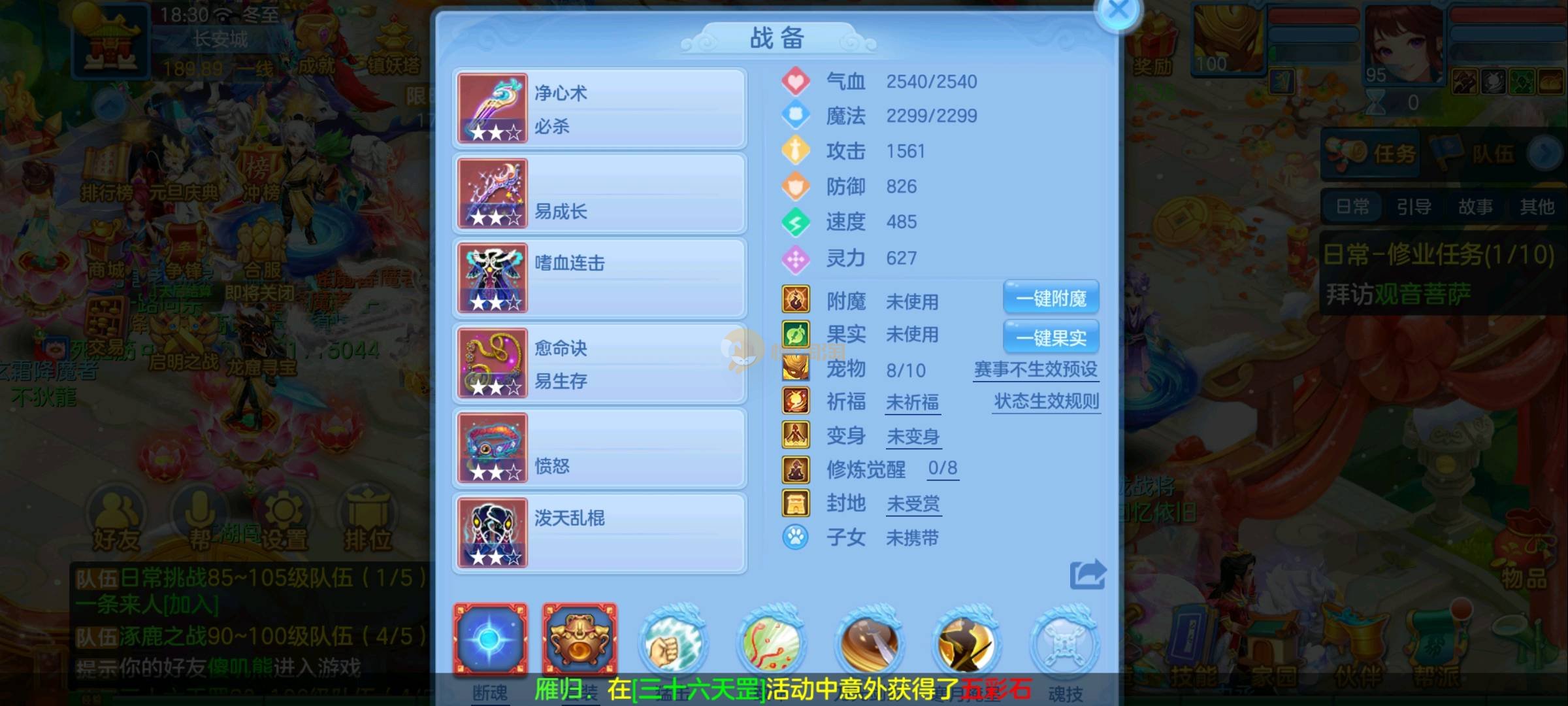
Task: Open the 嗜血连击 equipment slot
Action: pyautogui.click(x=600, y=278)
